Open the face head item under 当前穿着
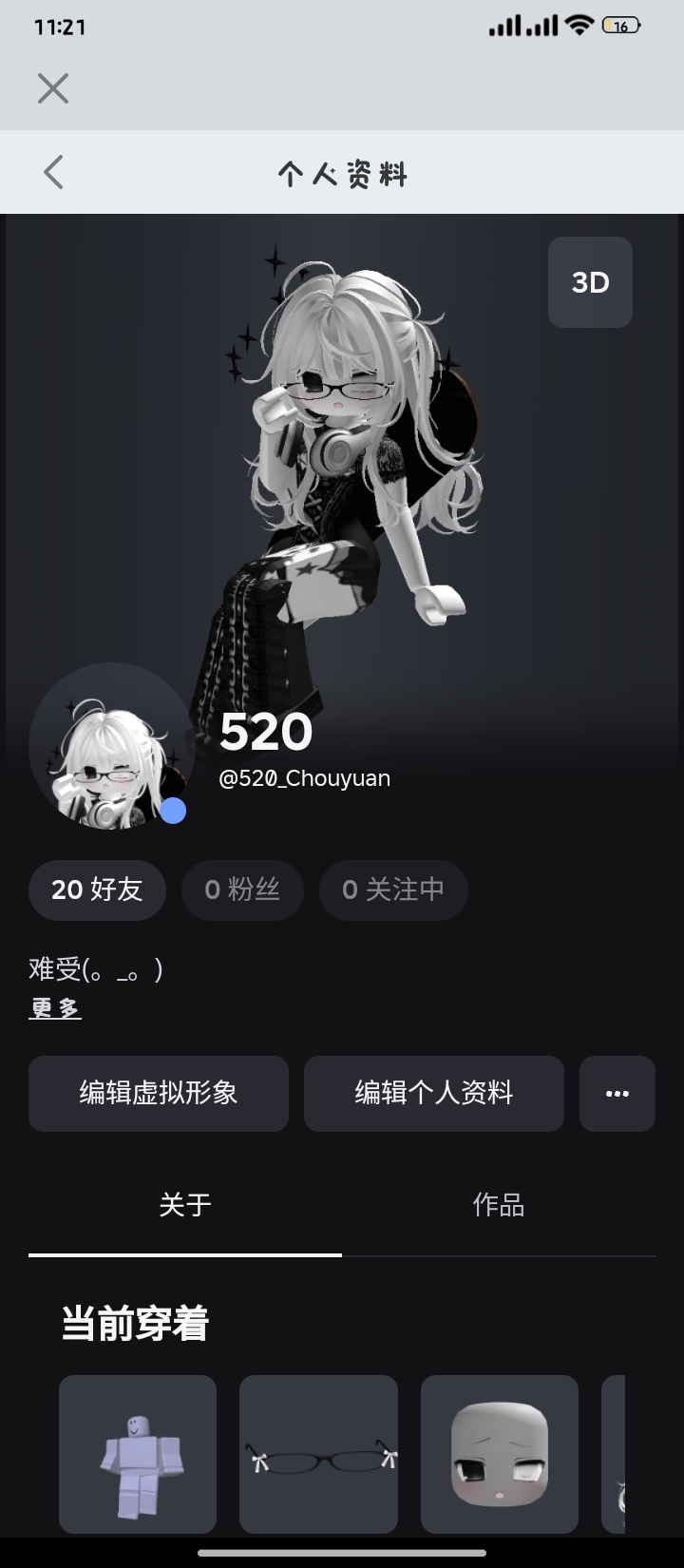Screen dimensions: 684x1568 (500, 1454)
